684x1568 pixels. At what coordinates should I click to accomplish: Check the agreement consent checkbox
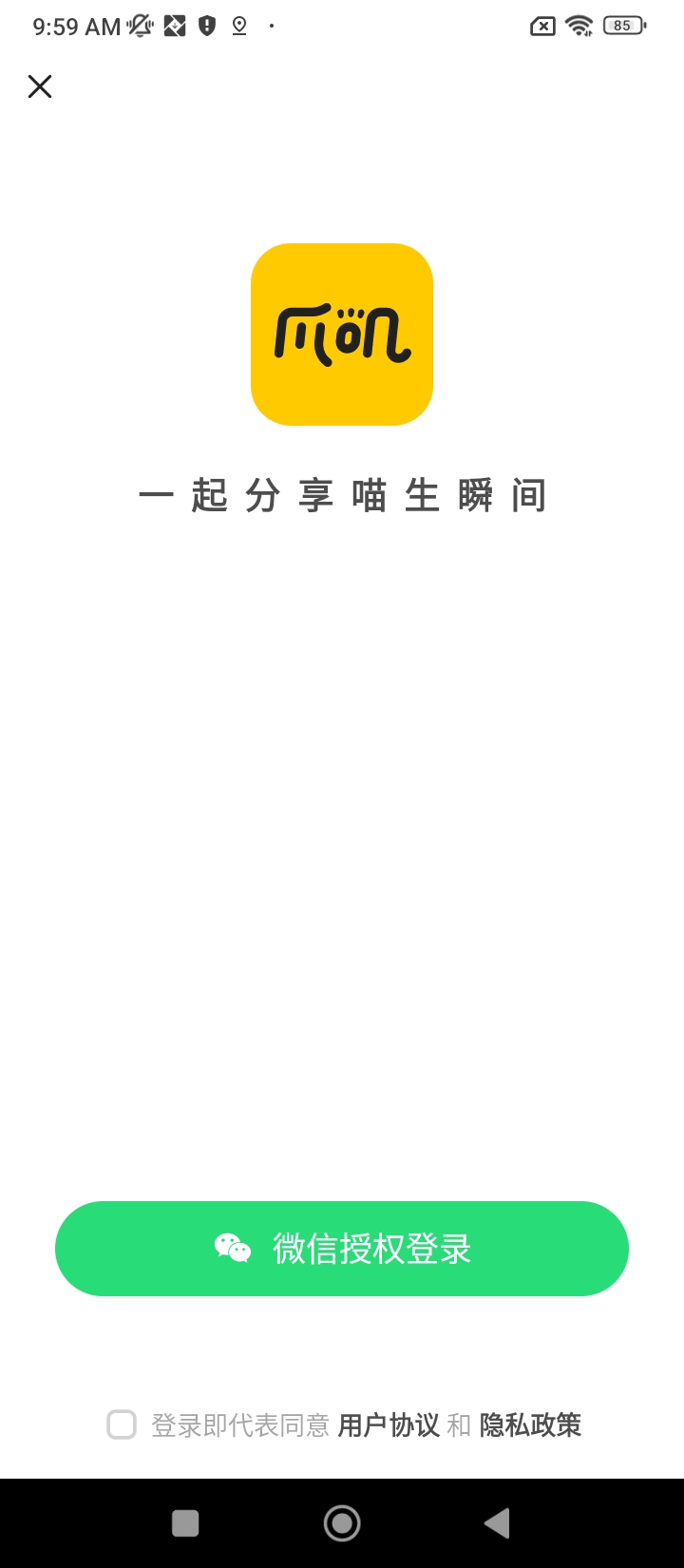tap(122, 1425)
